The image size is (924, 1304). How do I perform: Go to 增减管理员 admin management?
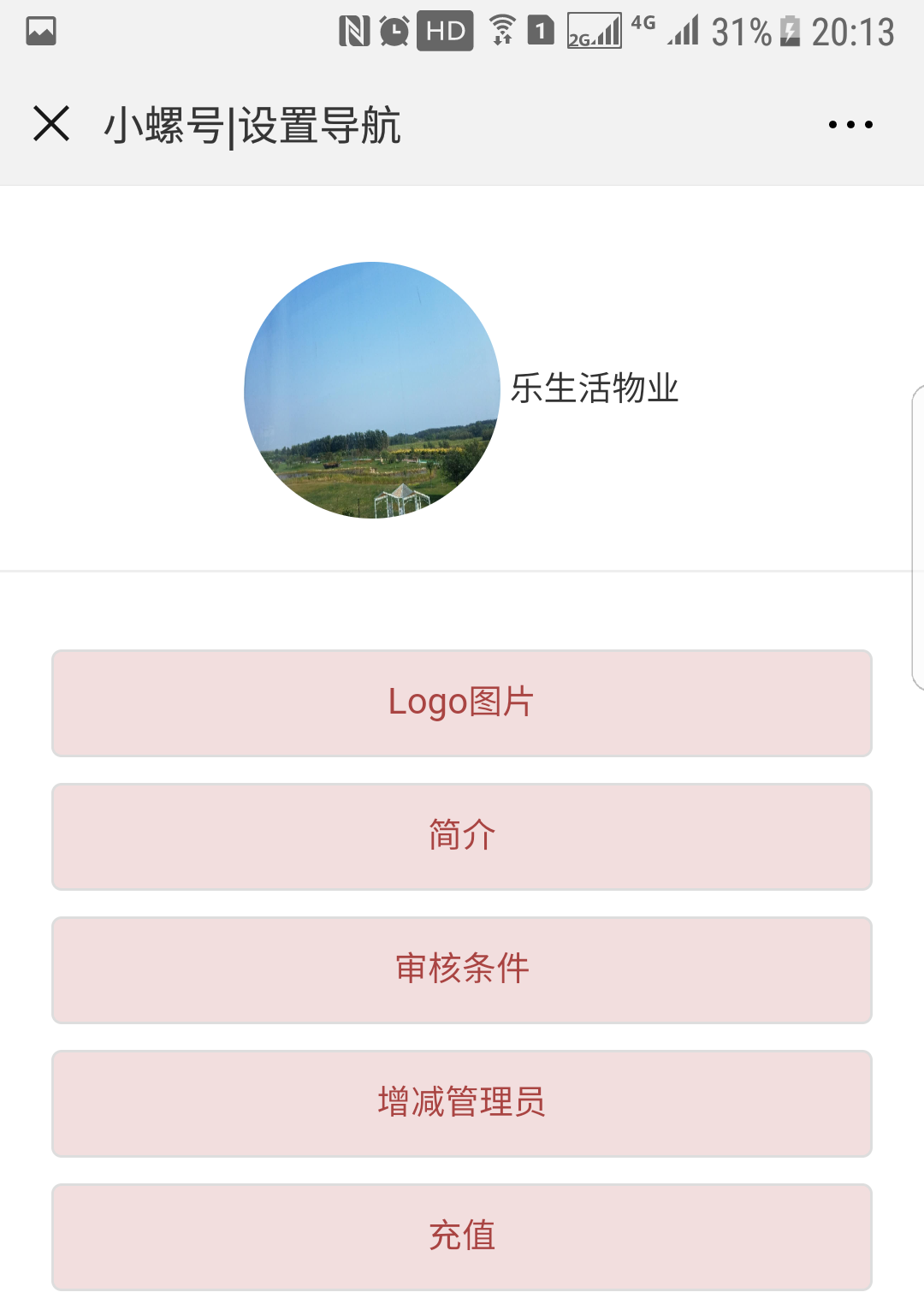pos(462,1104)
